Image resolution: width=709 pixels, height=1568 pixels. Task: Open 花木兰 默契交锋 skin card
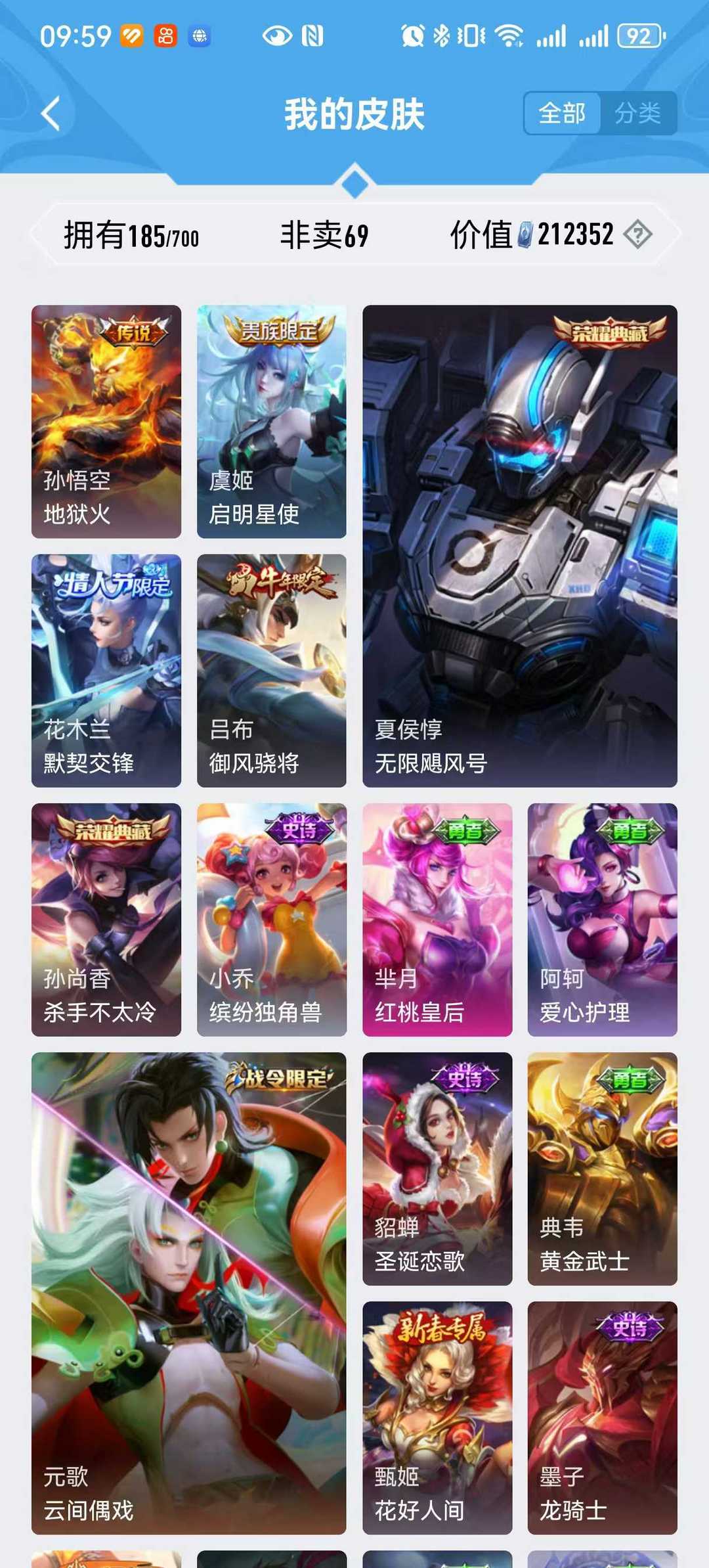point(106,670)
